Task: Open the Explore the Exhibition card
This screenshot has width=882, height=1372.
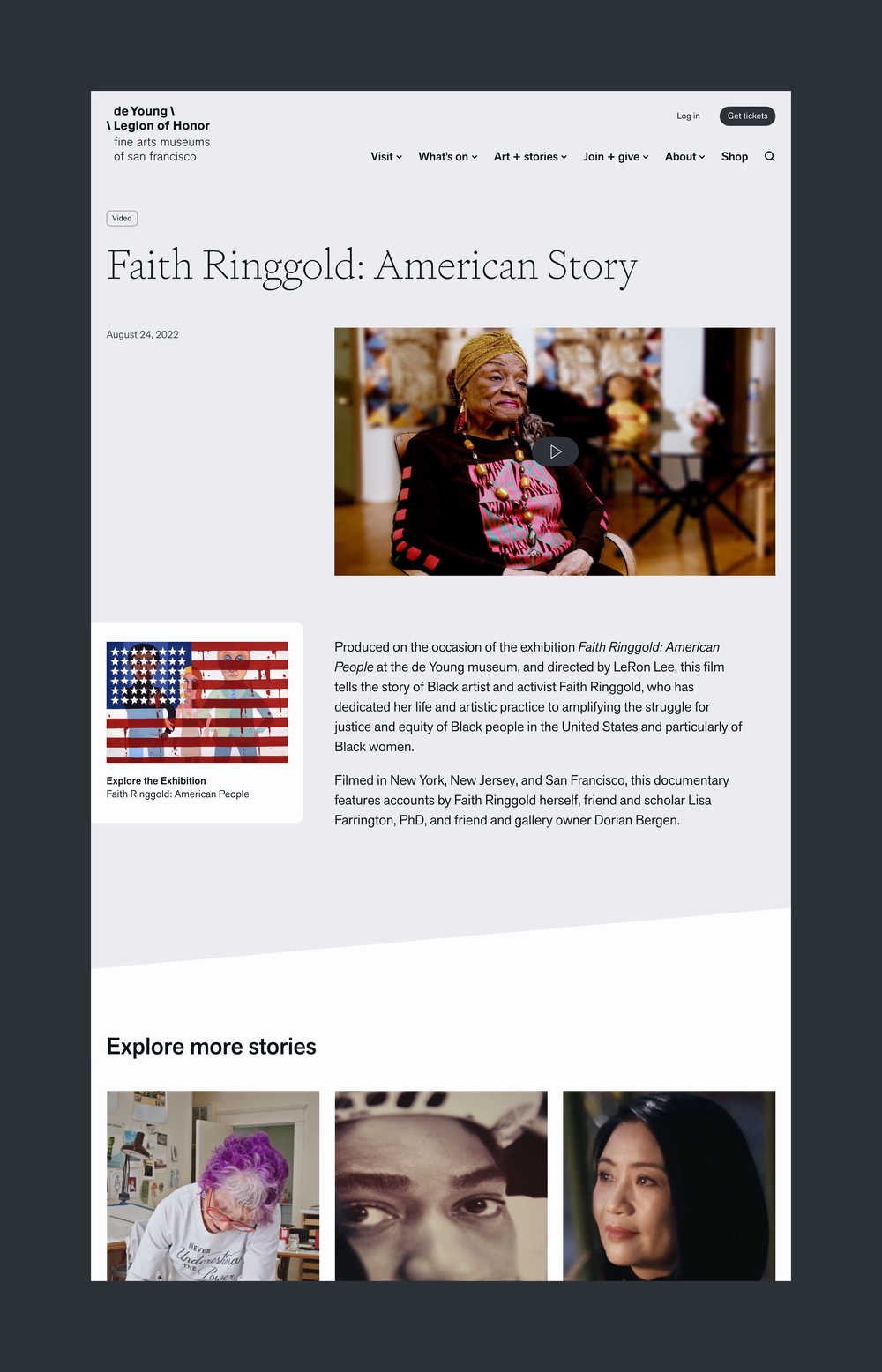Action: coord(197,721)
